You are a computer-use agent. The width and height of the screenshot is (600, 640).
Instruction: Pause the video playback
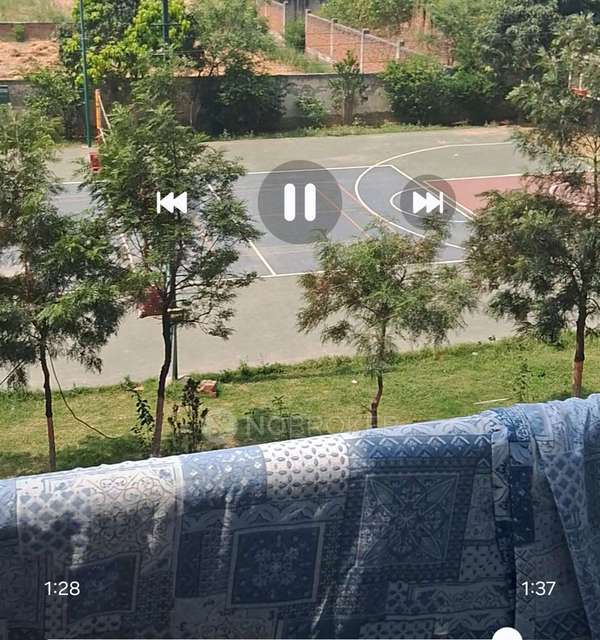[300, 202]
